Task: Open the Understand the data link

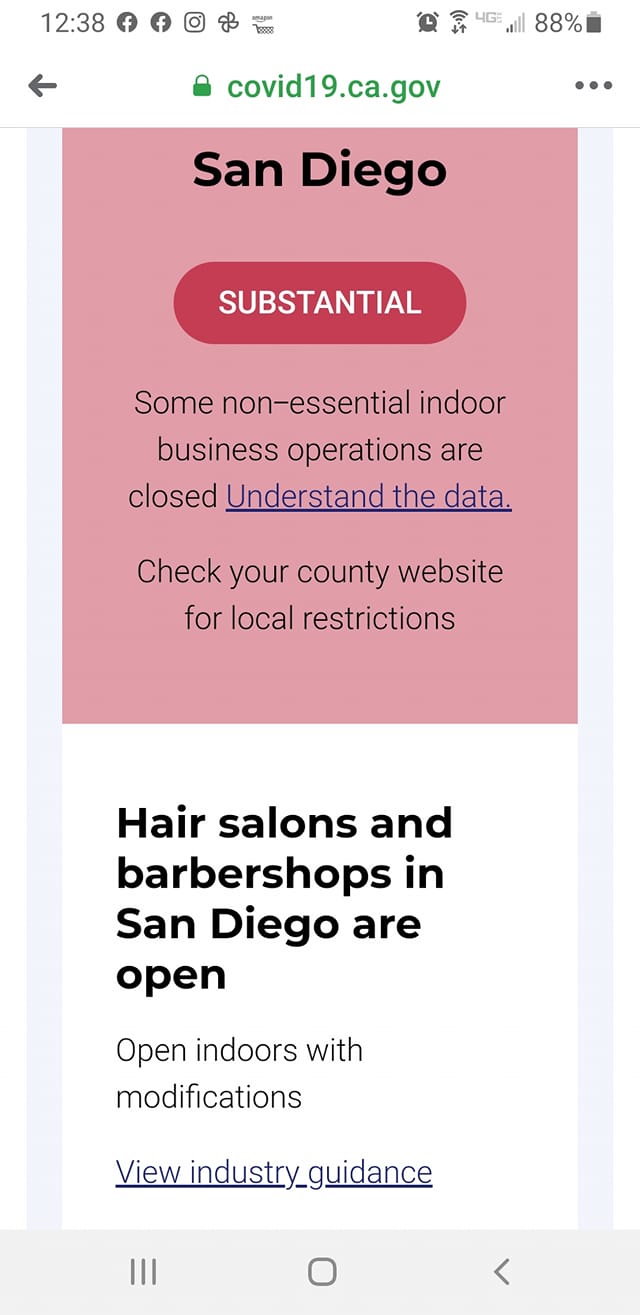Action: [368, 496]
